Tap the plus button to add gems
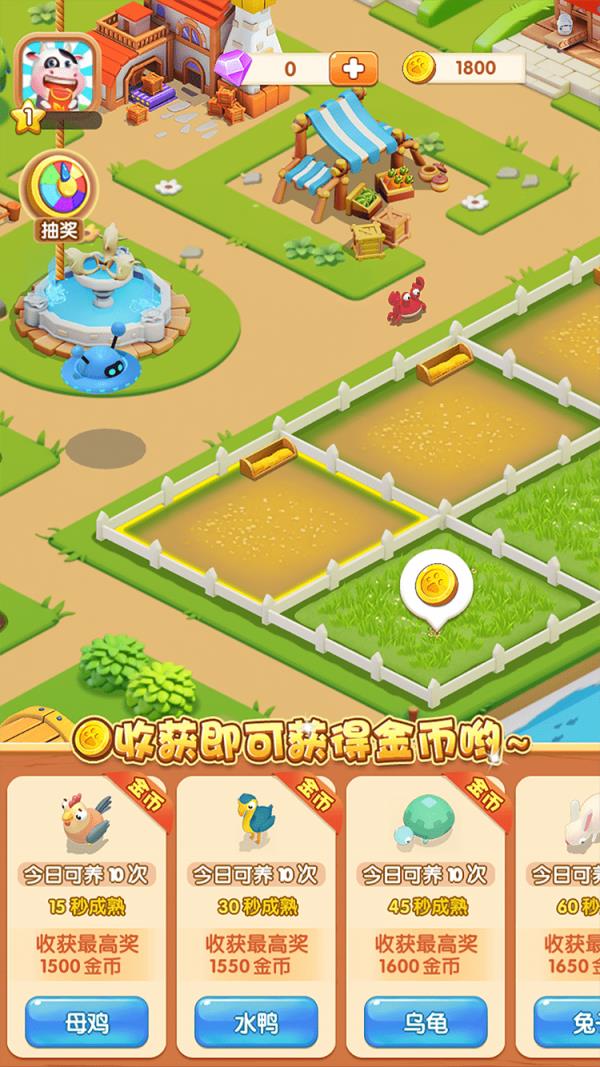 [x=354, y=68]
